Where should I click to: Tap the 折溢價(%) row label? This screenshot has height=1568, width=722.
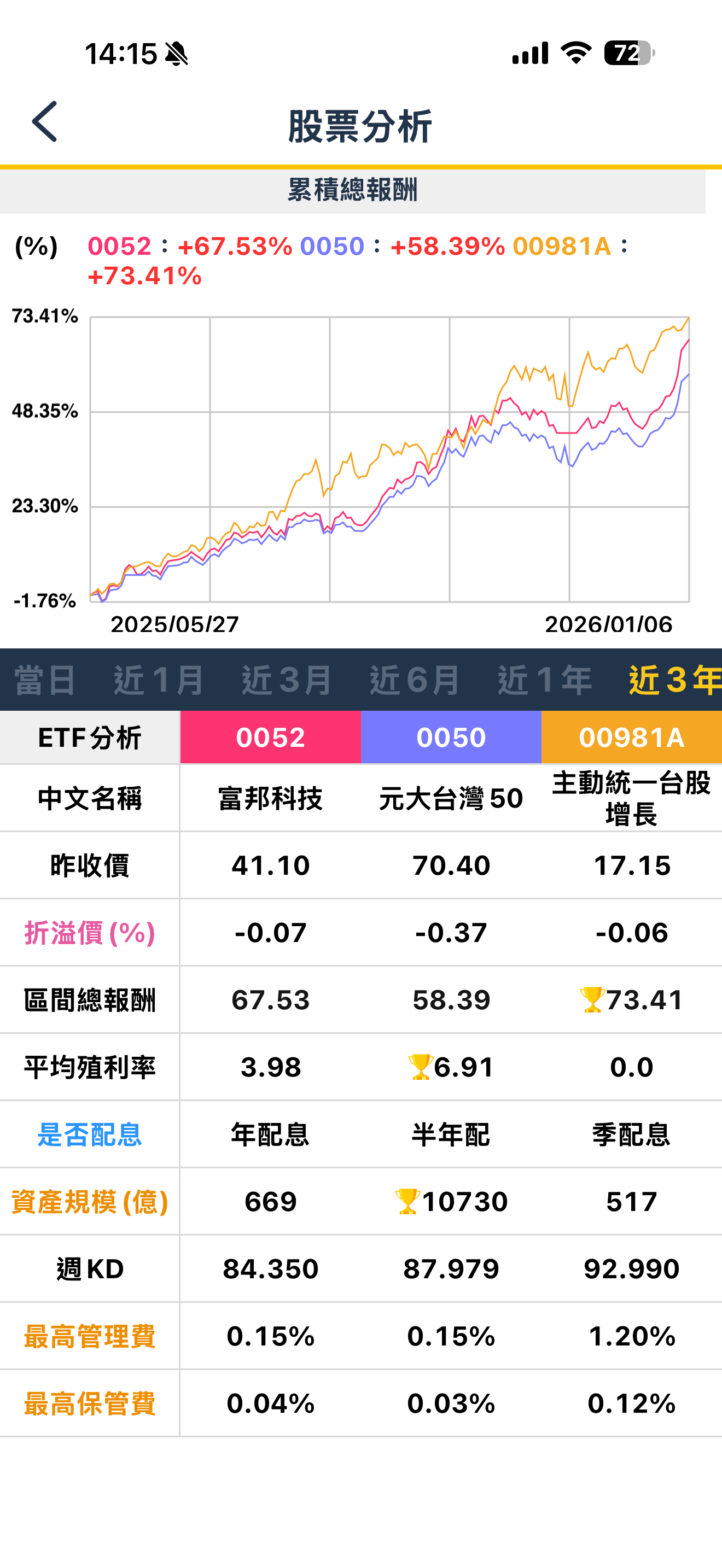[90, 933]
